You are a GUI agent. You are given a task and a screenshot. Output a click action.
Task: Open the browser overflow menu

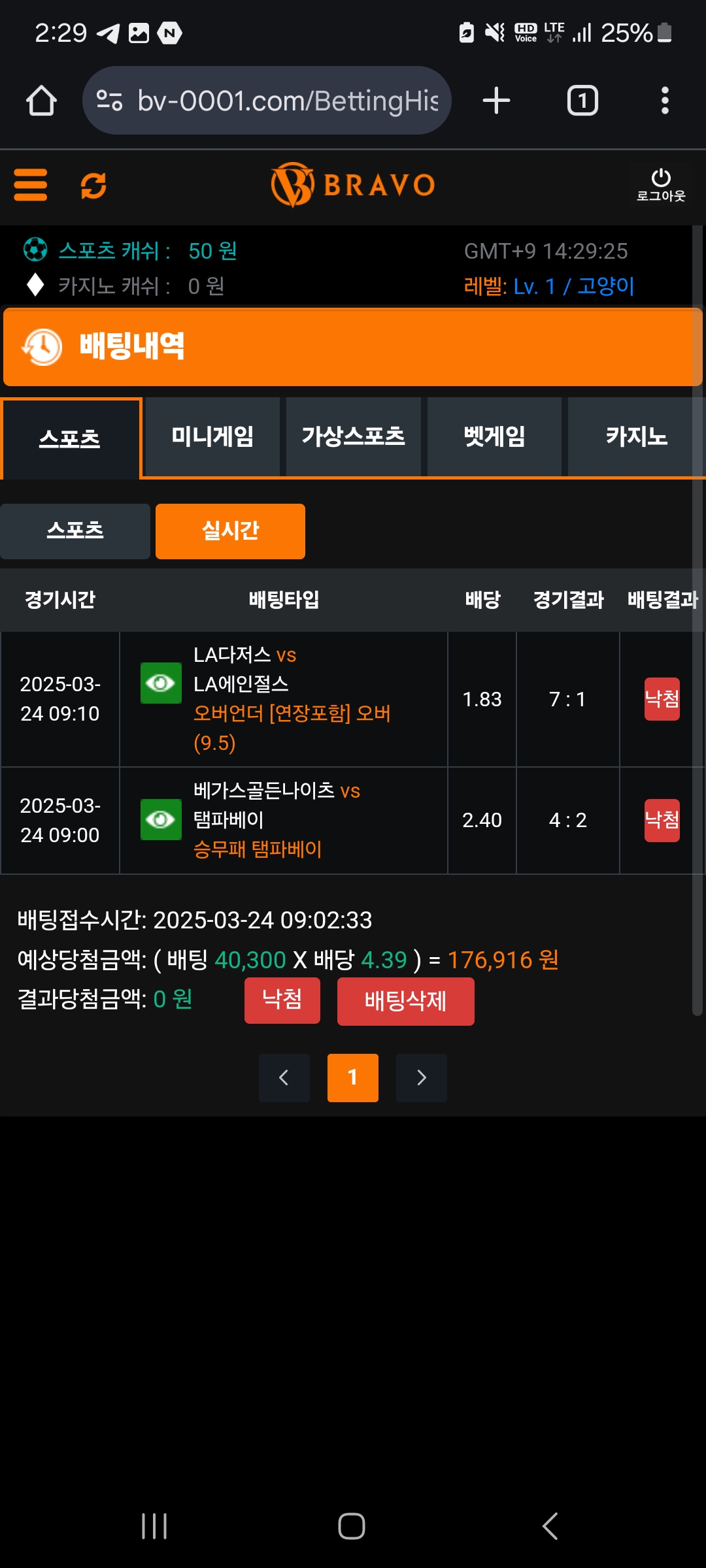tap(665, 101)
